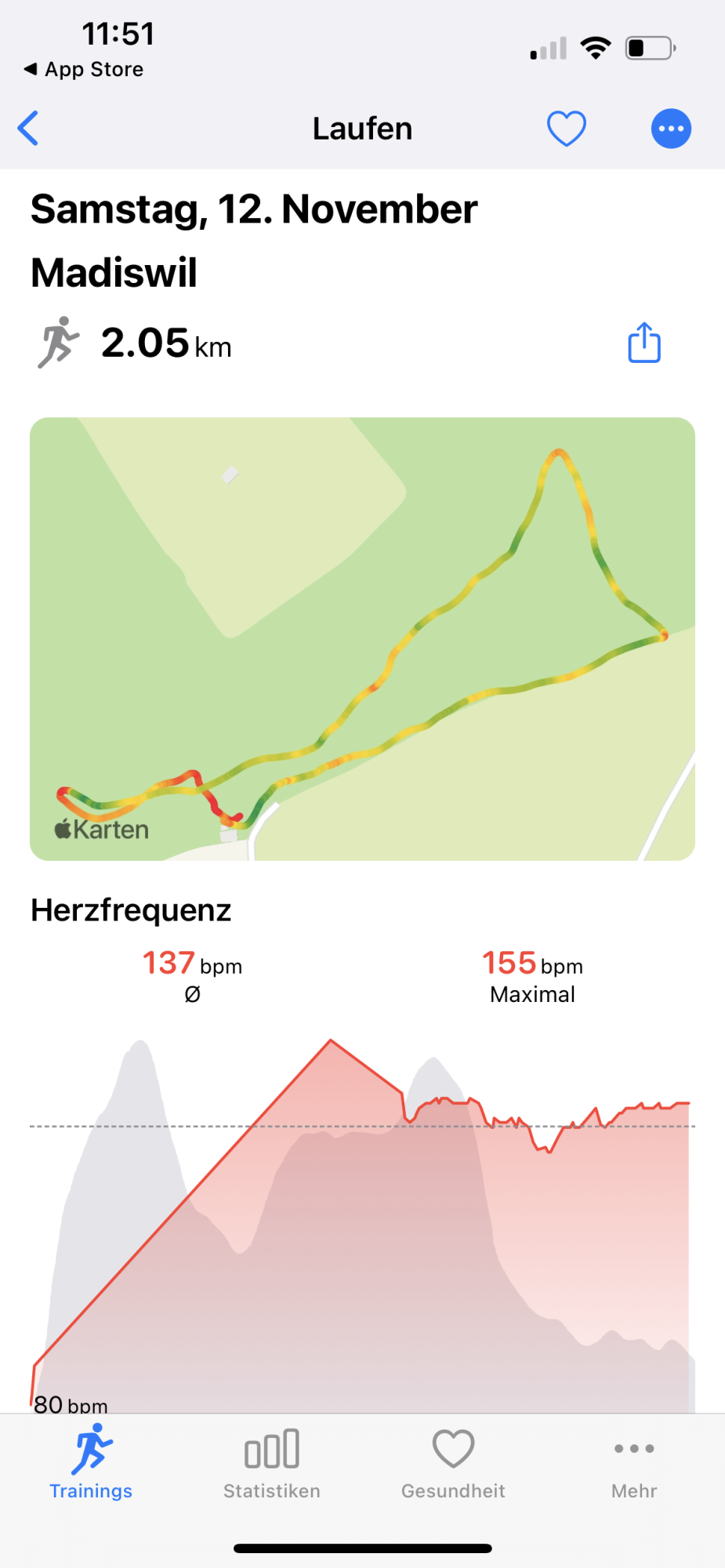This screenshot has width=725, height=1568.
Task: Share this 2.05 km run
Action: [x=644, y=343]
